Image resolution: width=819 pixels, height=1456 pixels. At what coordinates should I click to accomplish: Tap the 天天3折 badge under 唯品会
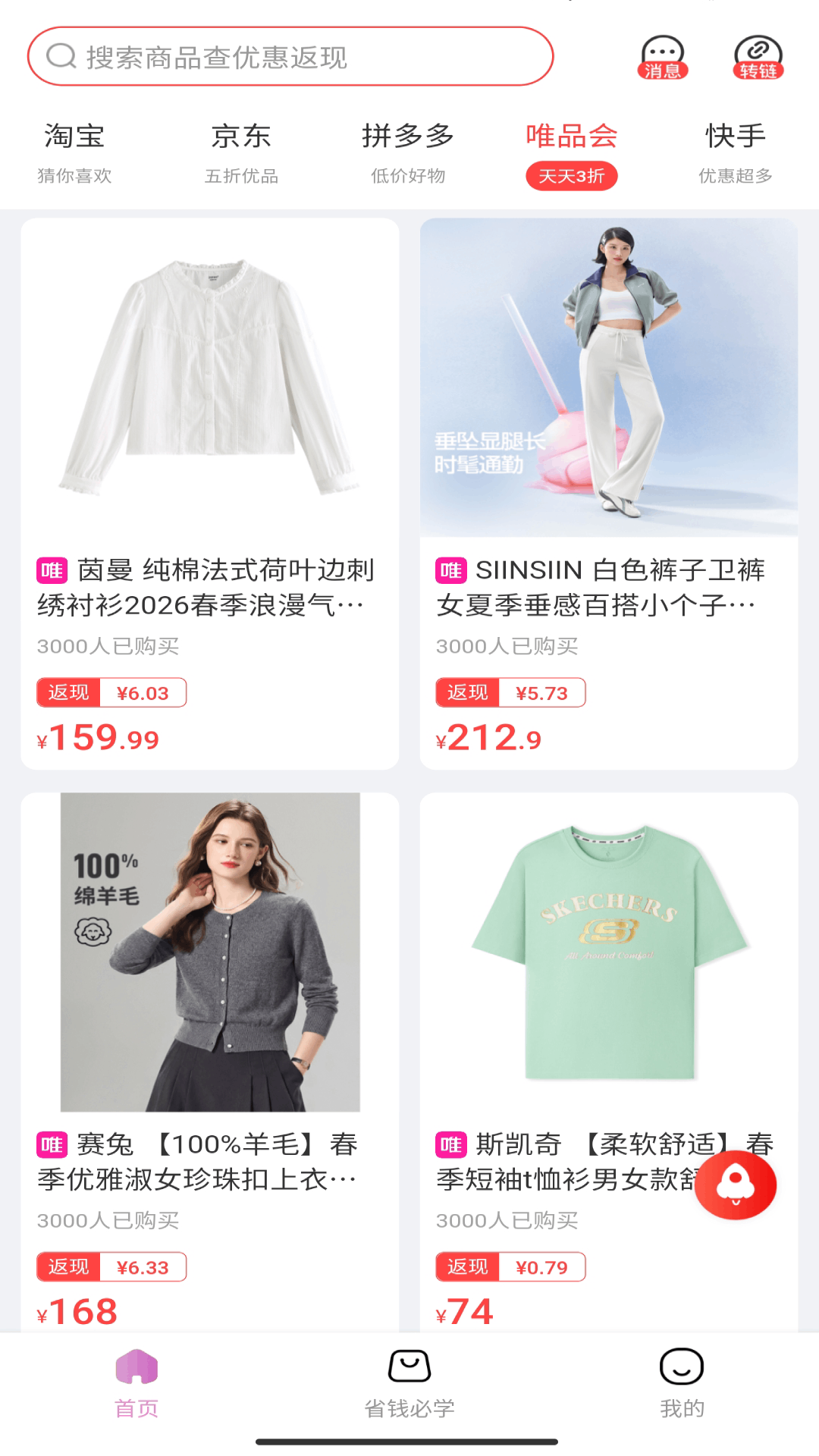[x=572, y=175]
